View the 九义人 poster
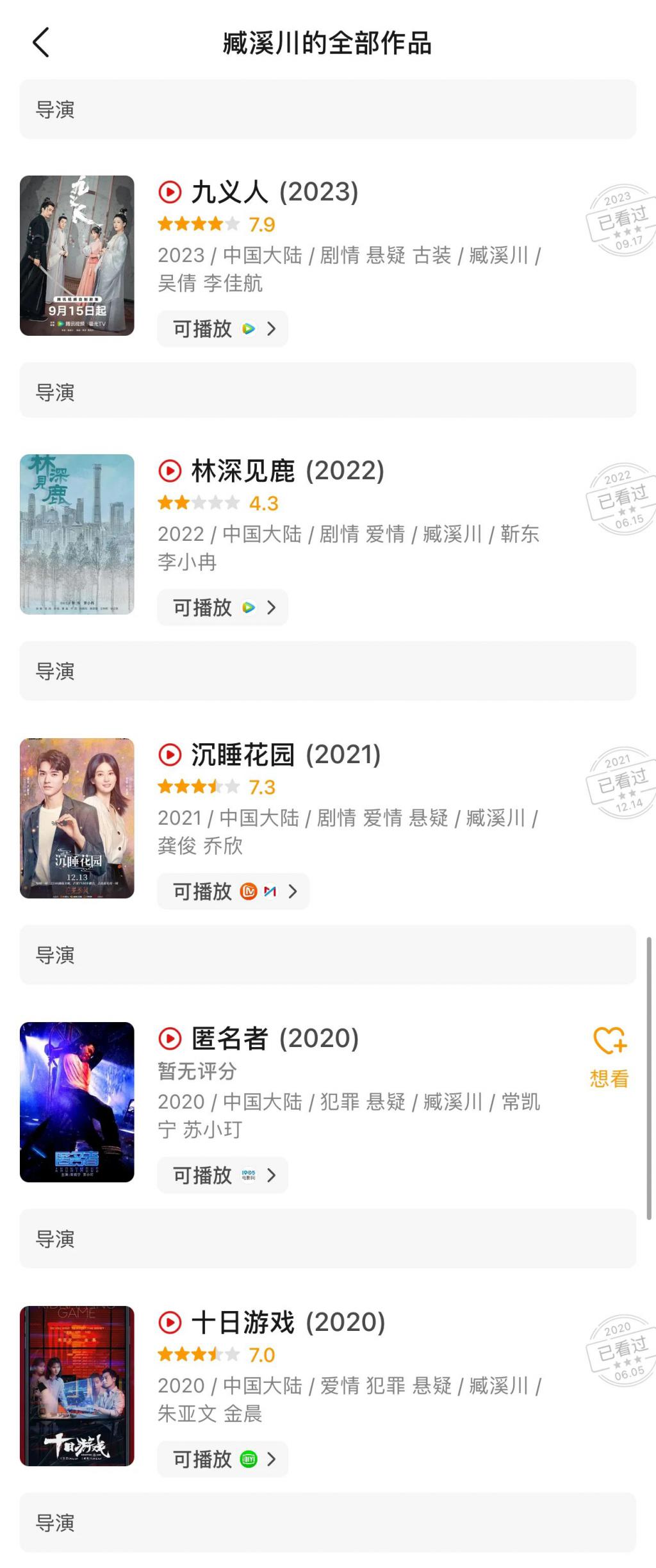This screenshot has width=656, height=1568. click(x=77, y=256)
